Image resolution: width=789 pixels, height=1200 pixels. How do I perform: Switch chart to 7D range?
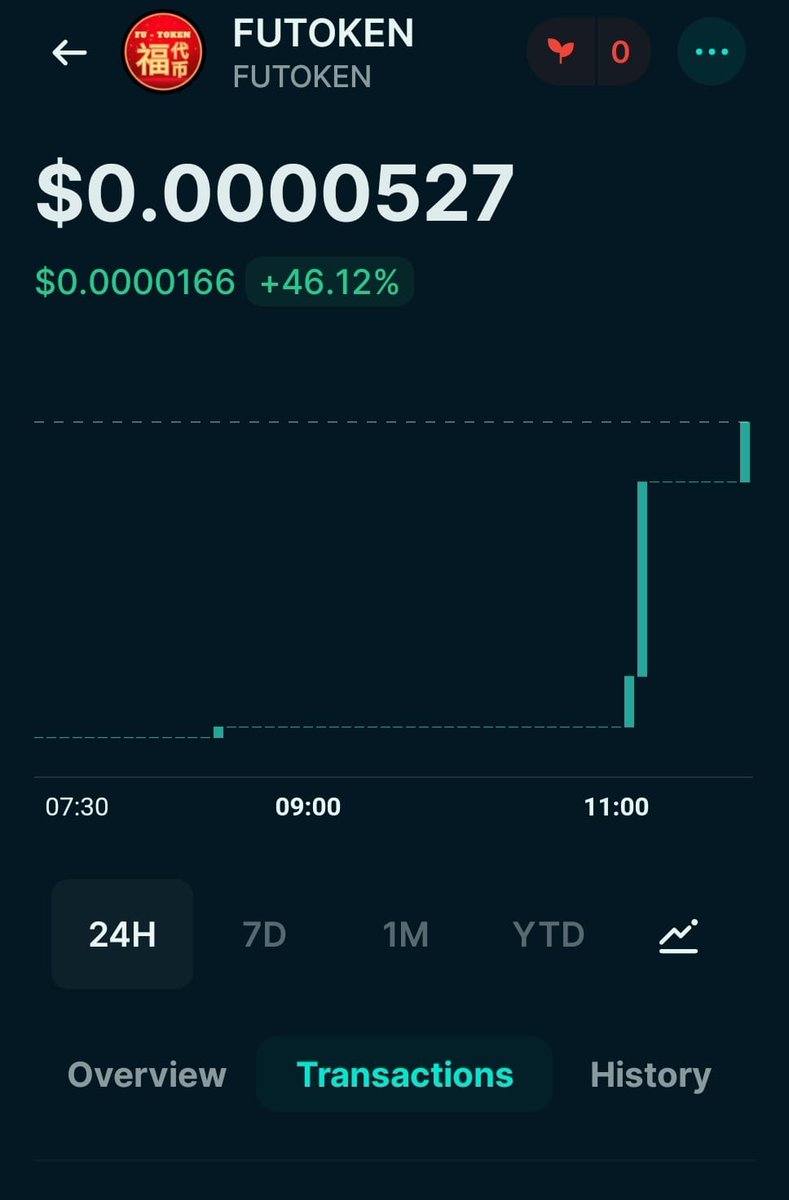pyautogui.click(x=264, y=935)
